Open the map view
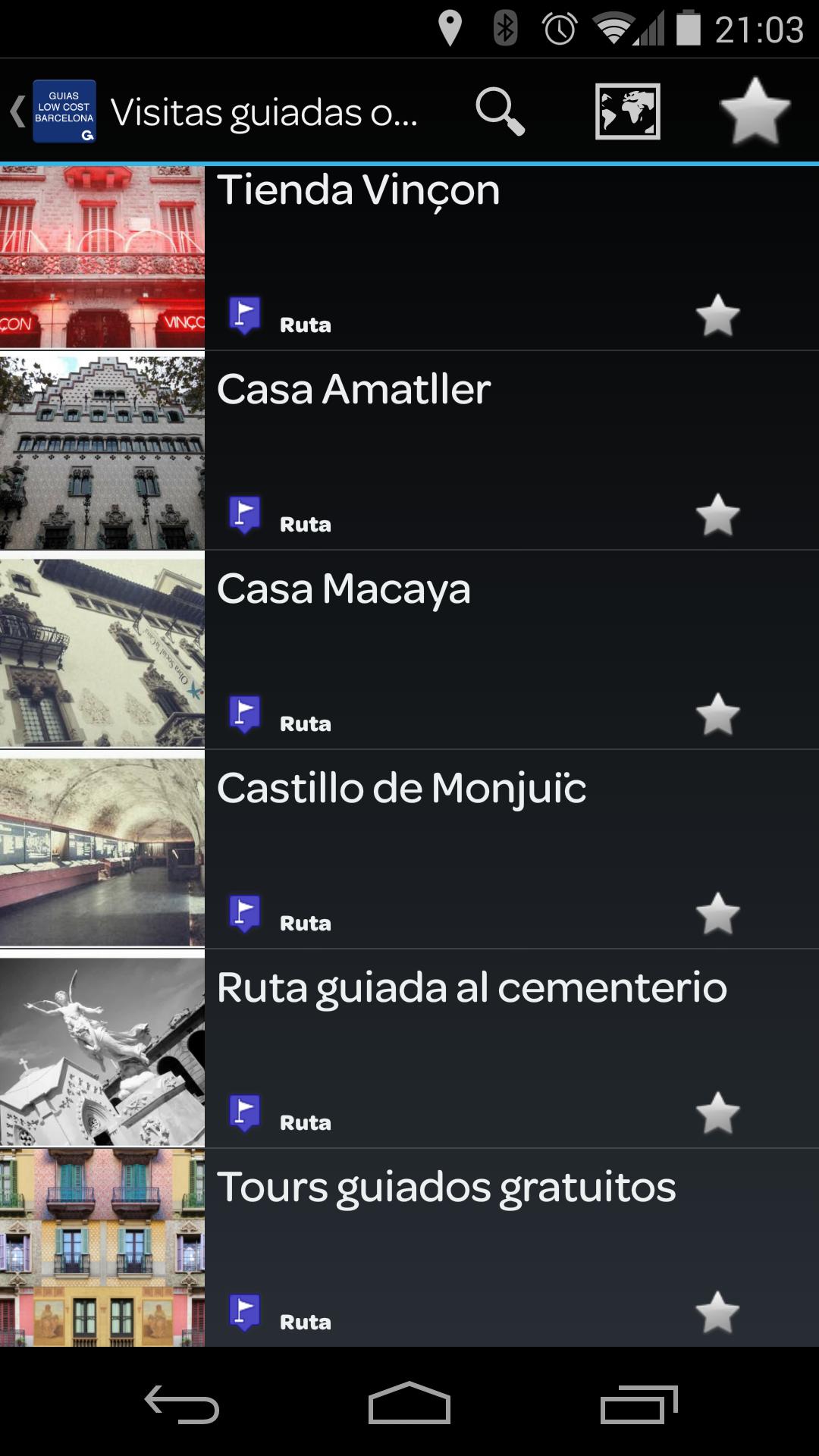 point(626,112)
